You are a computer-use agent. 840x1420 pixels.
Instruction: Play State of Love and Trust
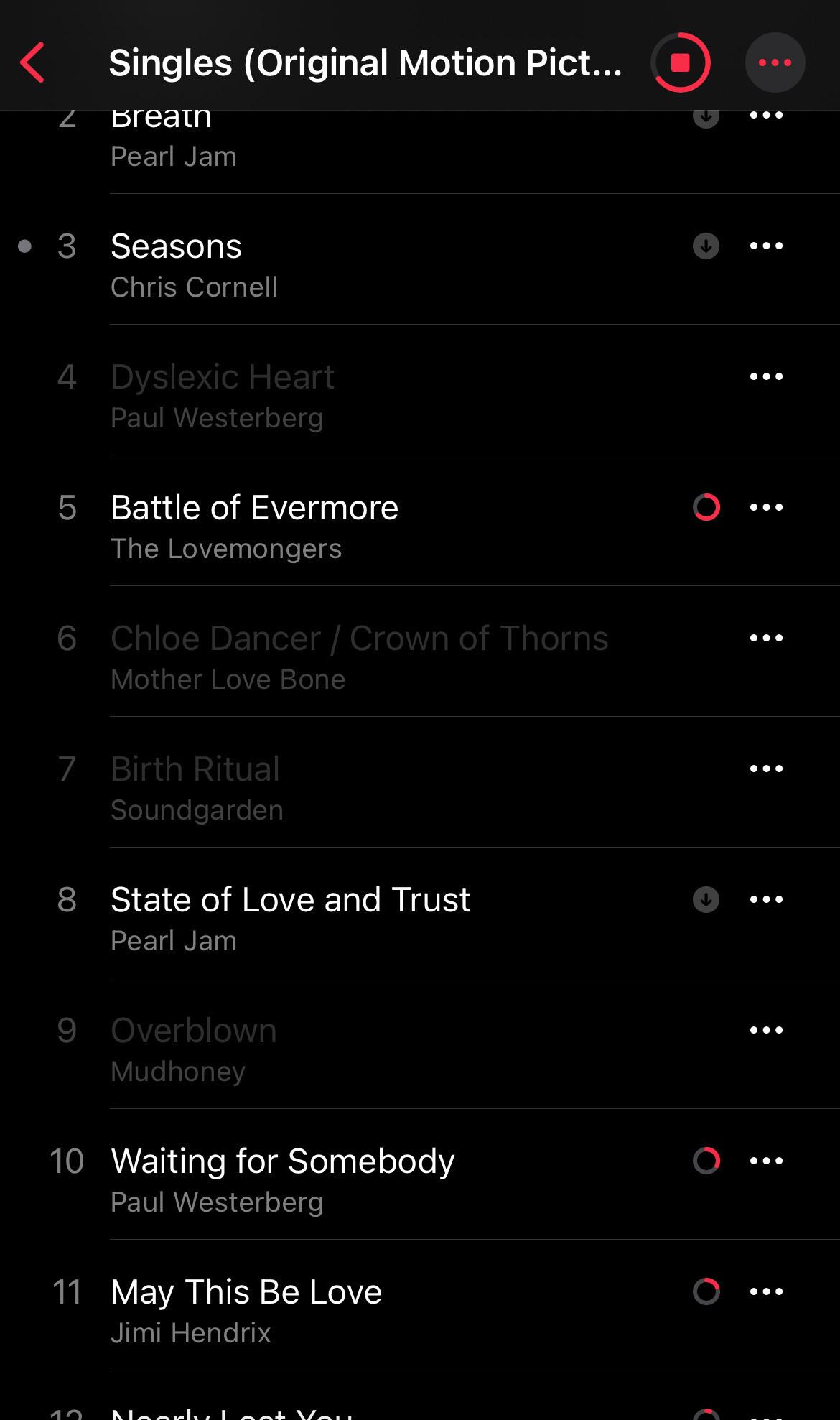(x=420, y=913)
